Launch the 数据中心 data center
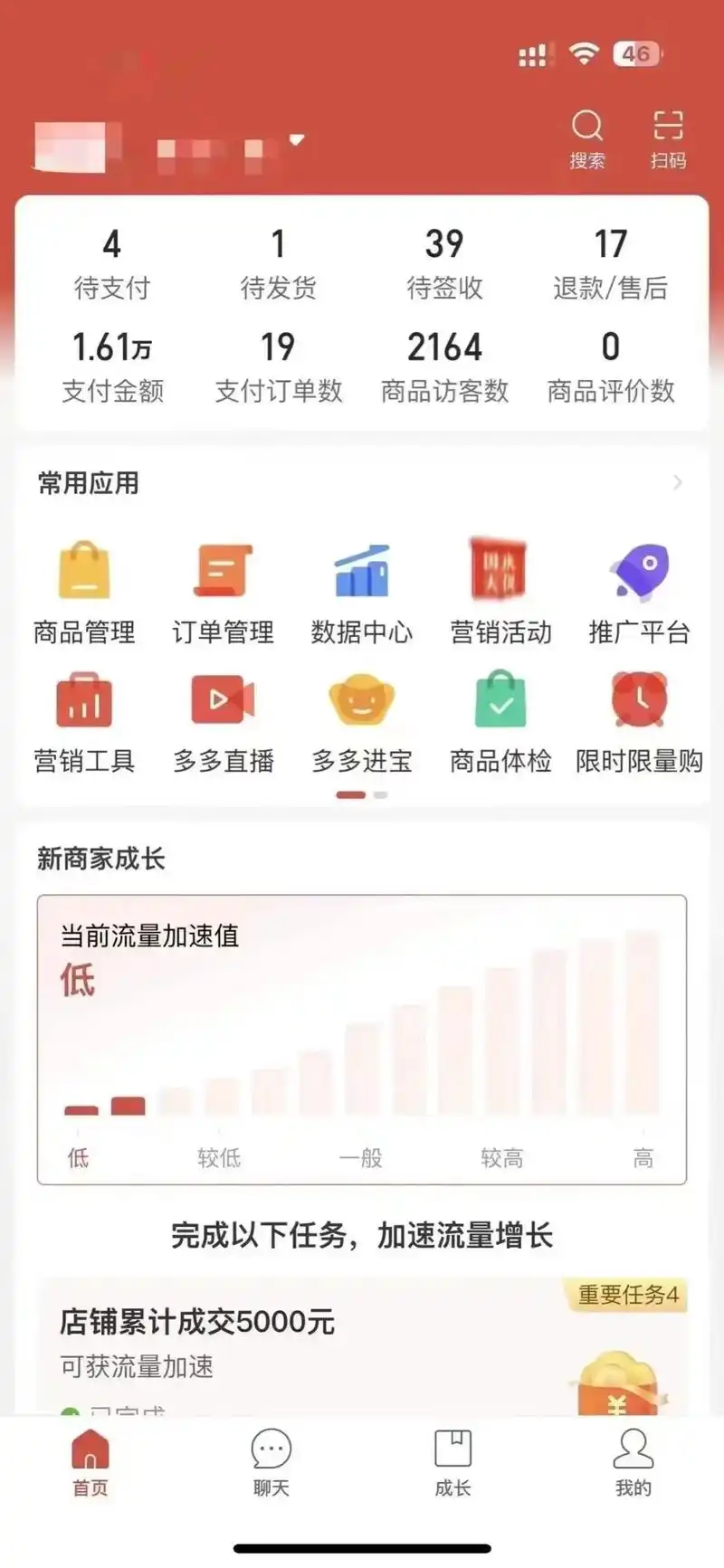The height and width of the screenshot is (1568, 724). pyautogui.click(x=362, y=588)
